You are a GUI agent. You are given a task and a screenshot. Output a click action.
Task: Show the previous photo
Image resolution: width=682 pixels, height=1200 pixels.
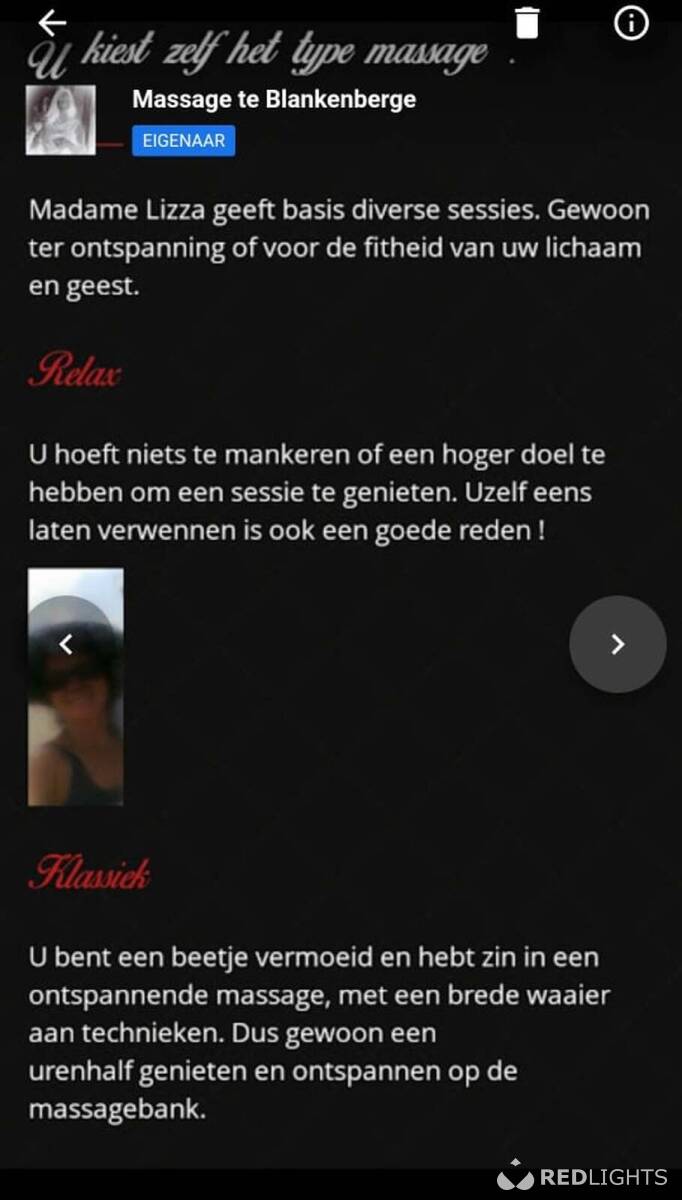click(x=66, y=644)
